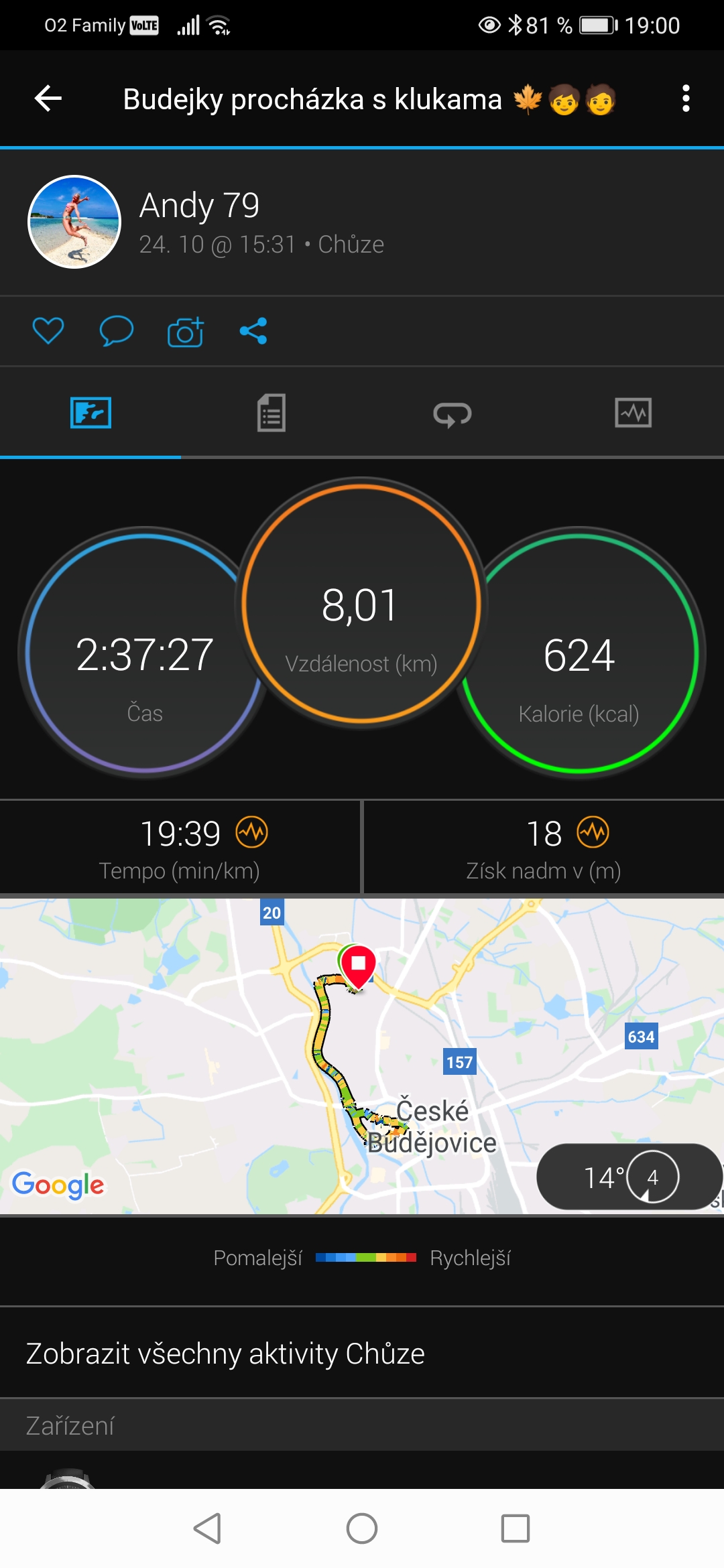The image size is (724, 1568).
Task: Like this activity with the heart icon
Action: (x=48, y=331)
